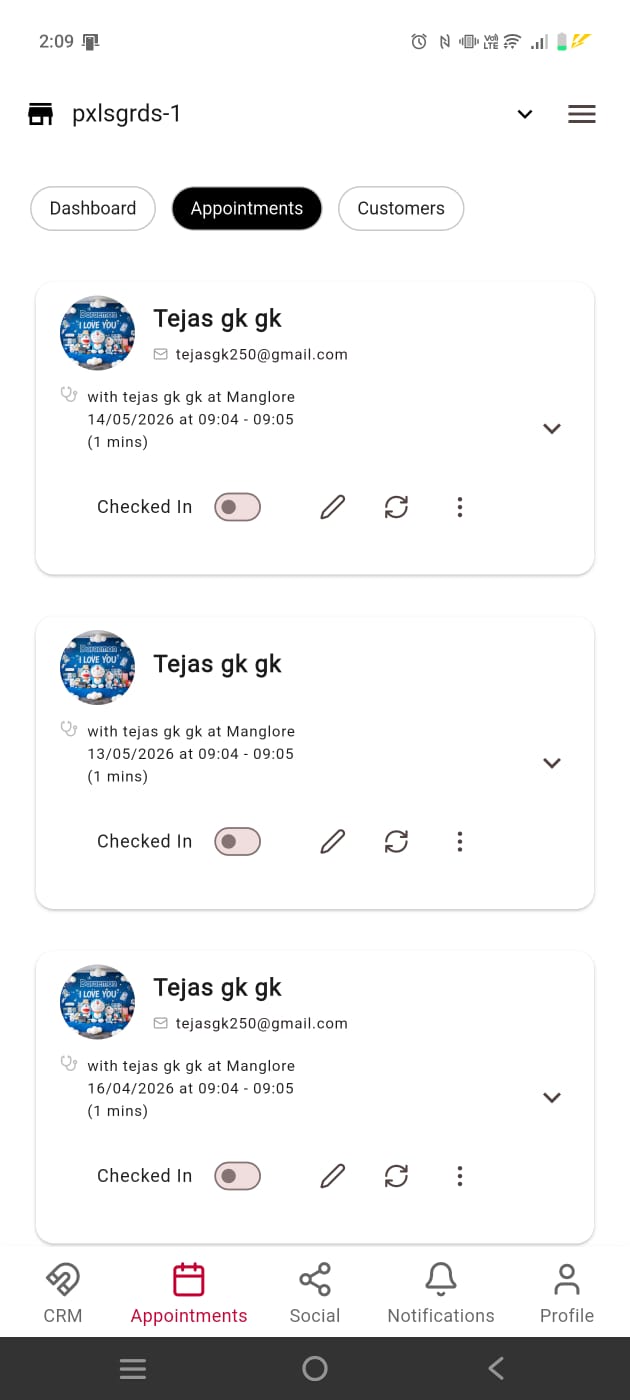The height and width of the screenshot is (1400, 630).
Task: Toggle Checked In for the 14/05/2026 appointment
Action: [x=237, y=507]
